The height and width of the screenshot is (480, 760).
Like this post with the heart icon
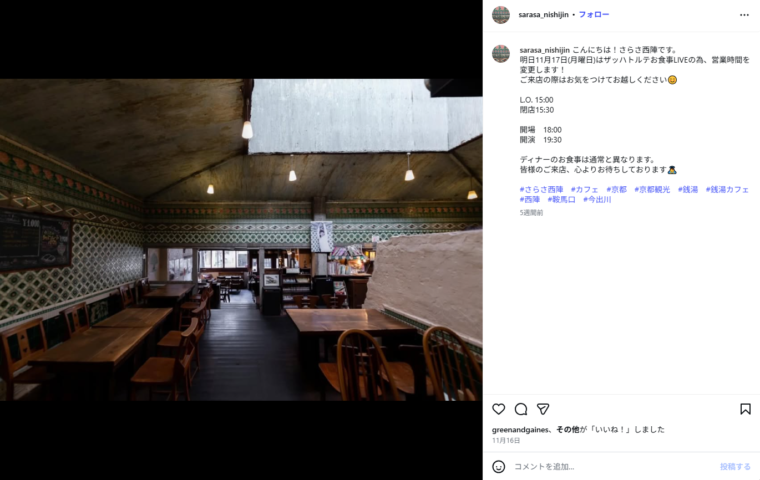click(499, 409)
